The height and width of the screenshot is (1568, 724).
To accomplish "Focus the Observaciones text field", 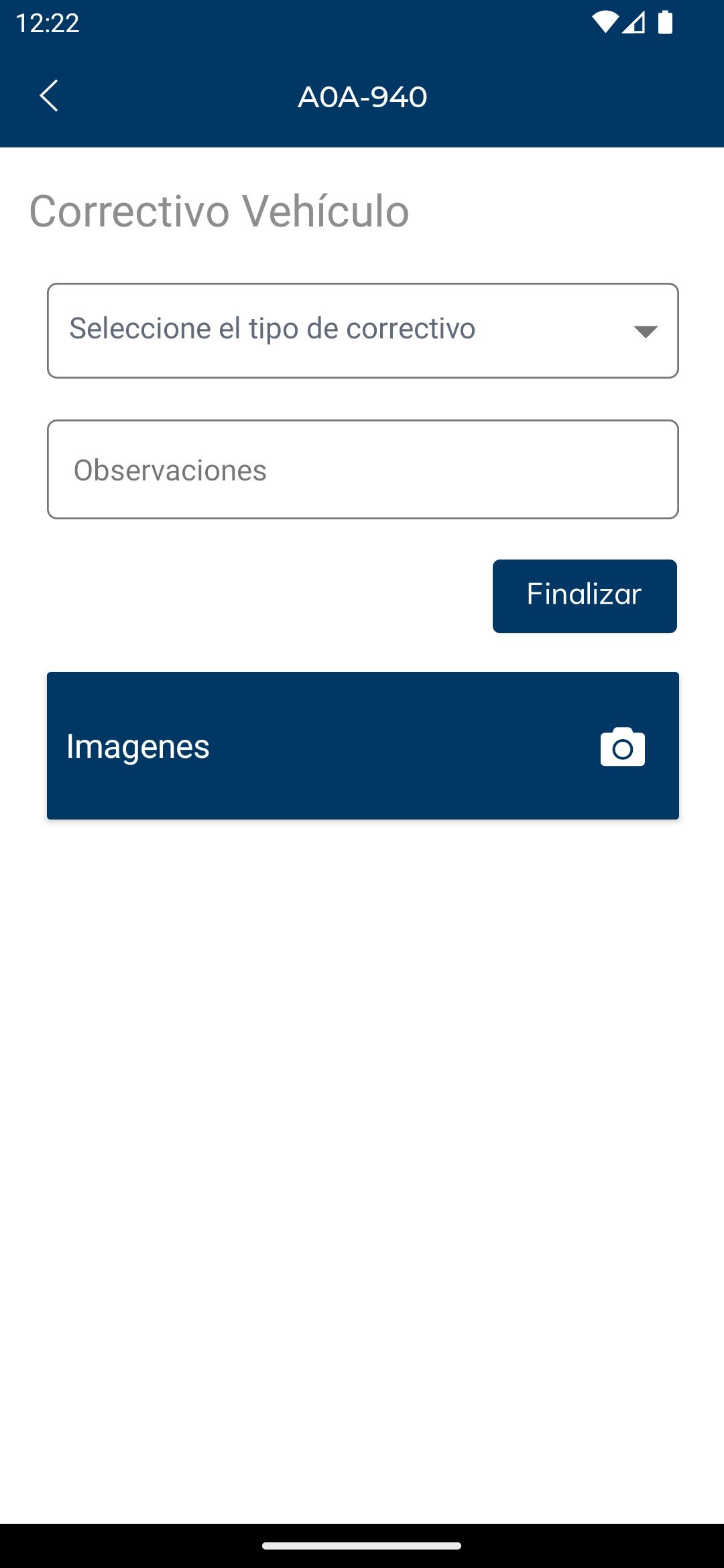I will tap(363, 470).
